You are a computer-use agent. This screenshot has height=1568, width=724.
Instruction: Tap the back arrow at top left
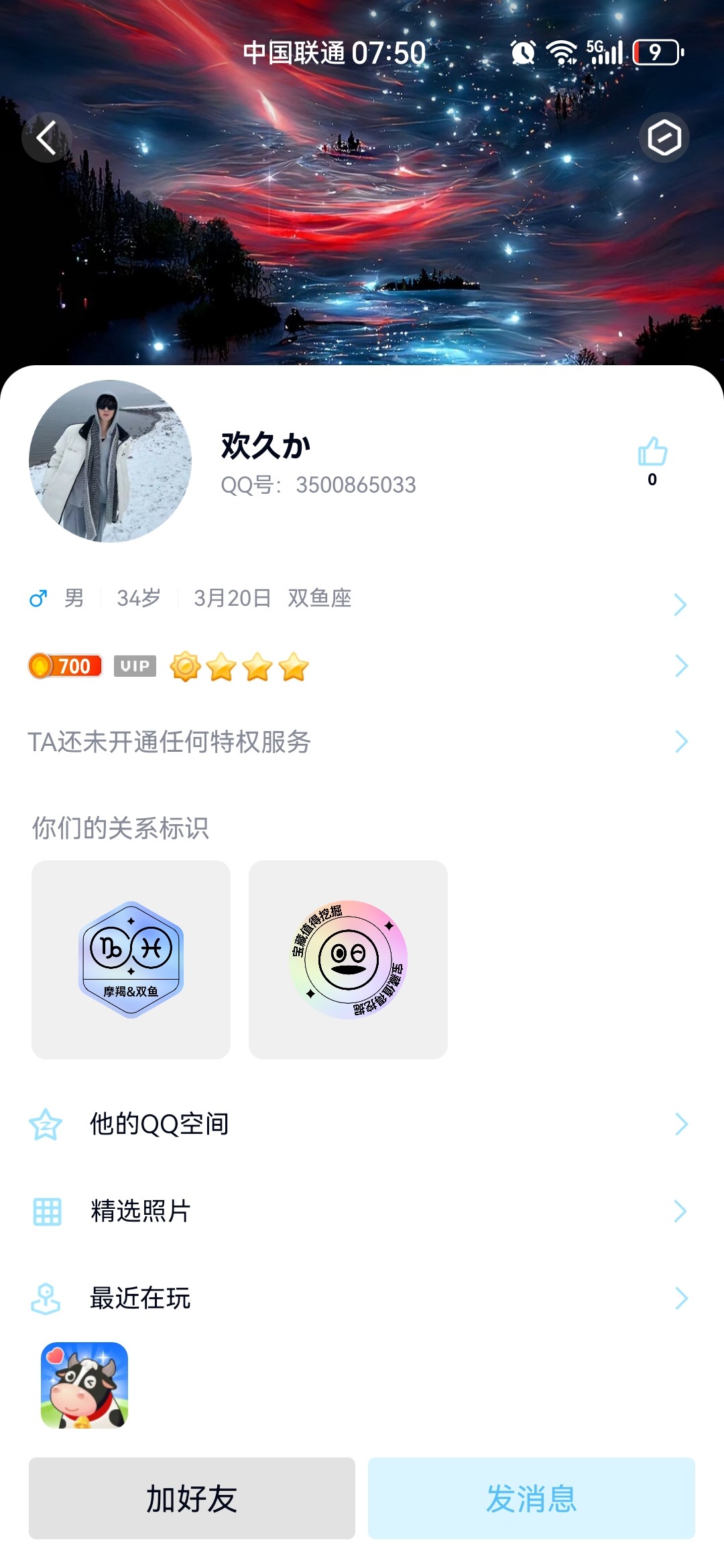coord(47,137)
